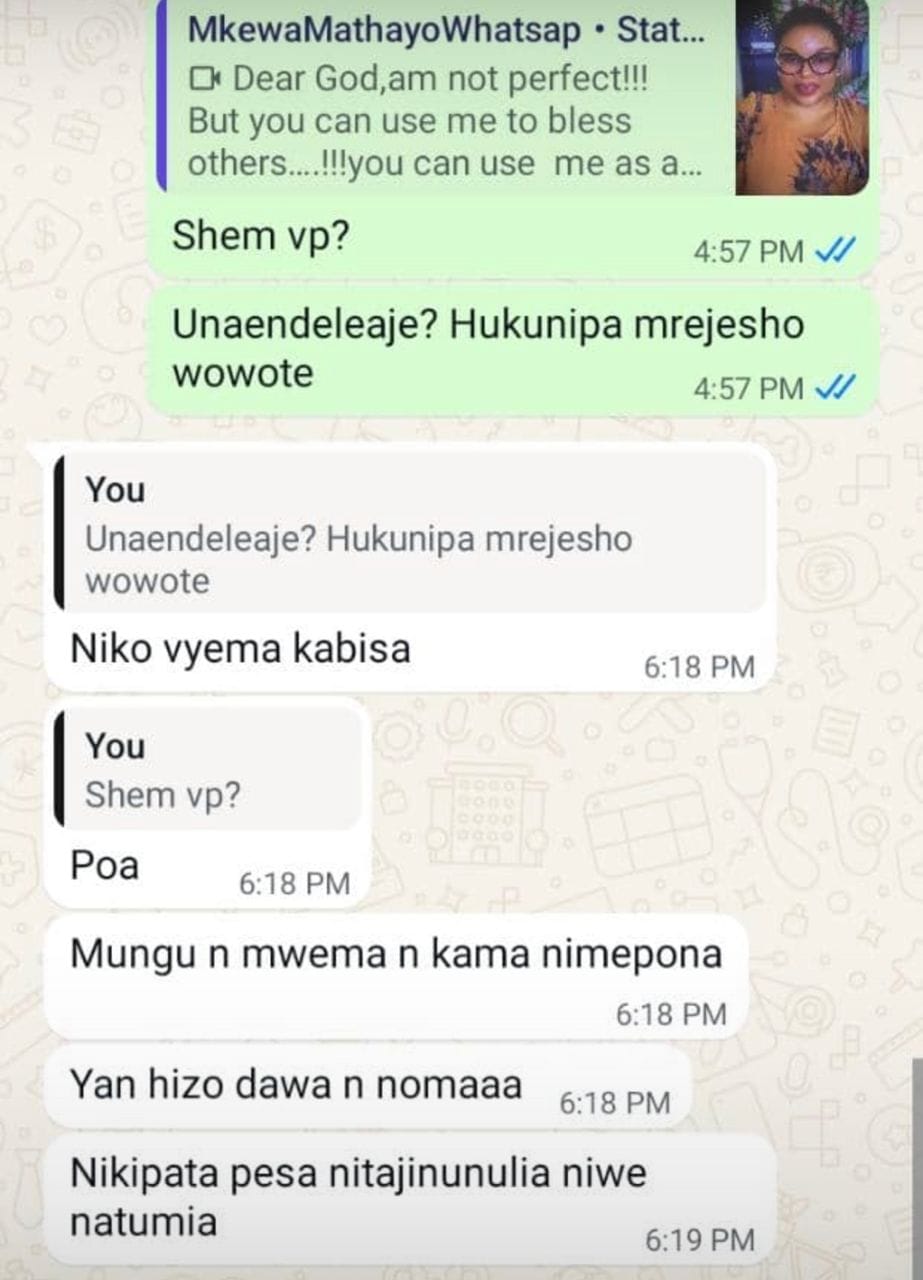Open the quoted MkewaMathayoWhatsap status reply
This screenshot has width=923, height=1280.
point(450,102)
